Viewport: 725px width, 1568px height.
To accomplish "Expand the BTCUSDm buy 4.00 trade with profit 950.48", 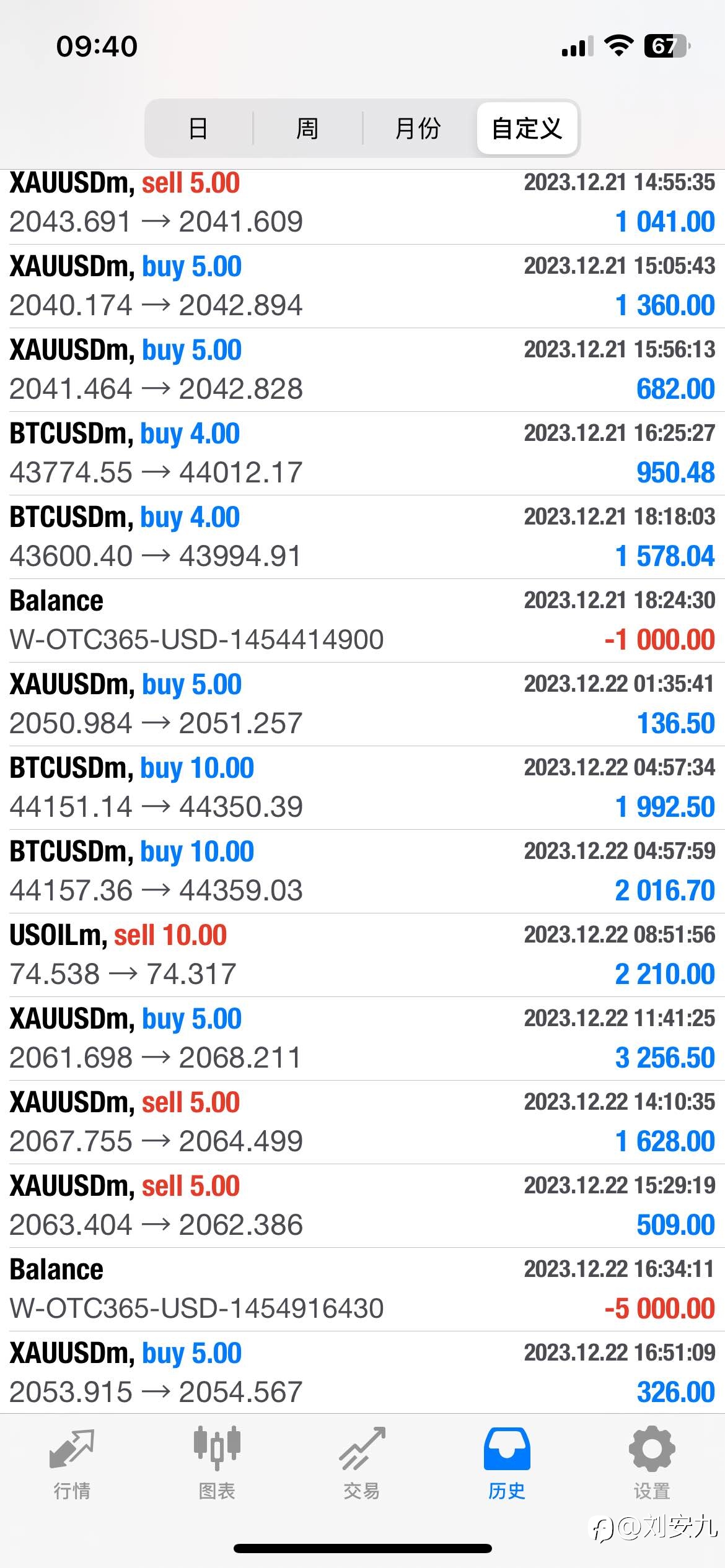I will coord(362,453).
